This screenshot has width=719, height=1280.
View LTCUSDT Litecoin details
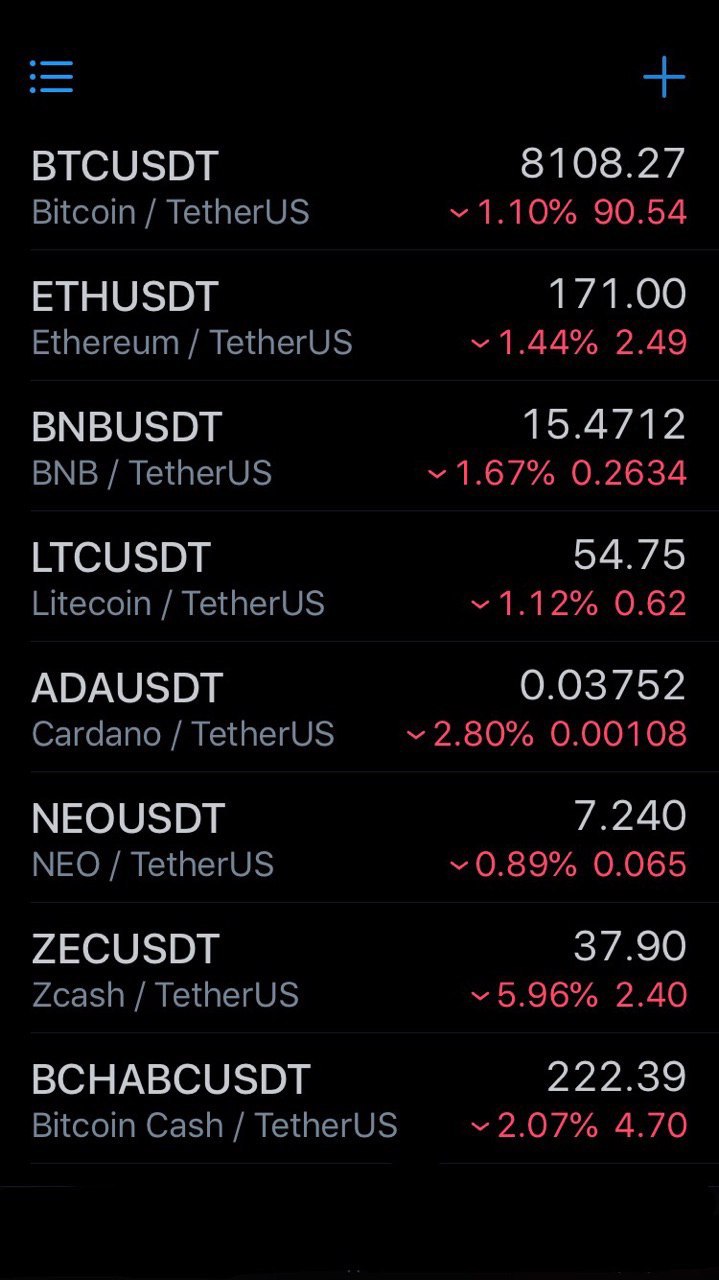pos(359,577)
